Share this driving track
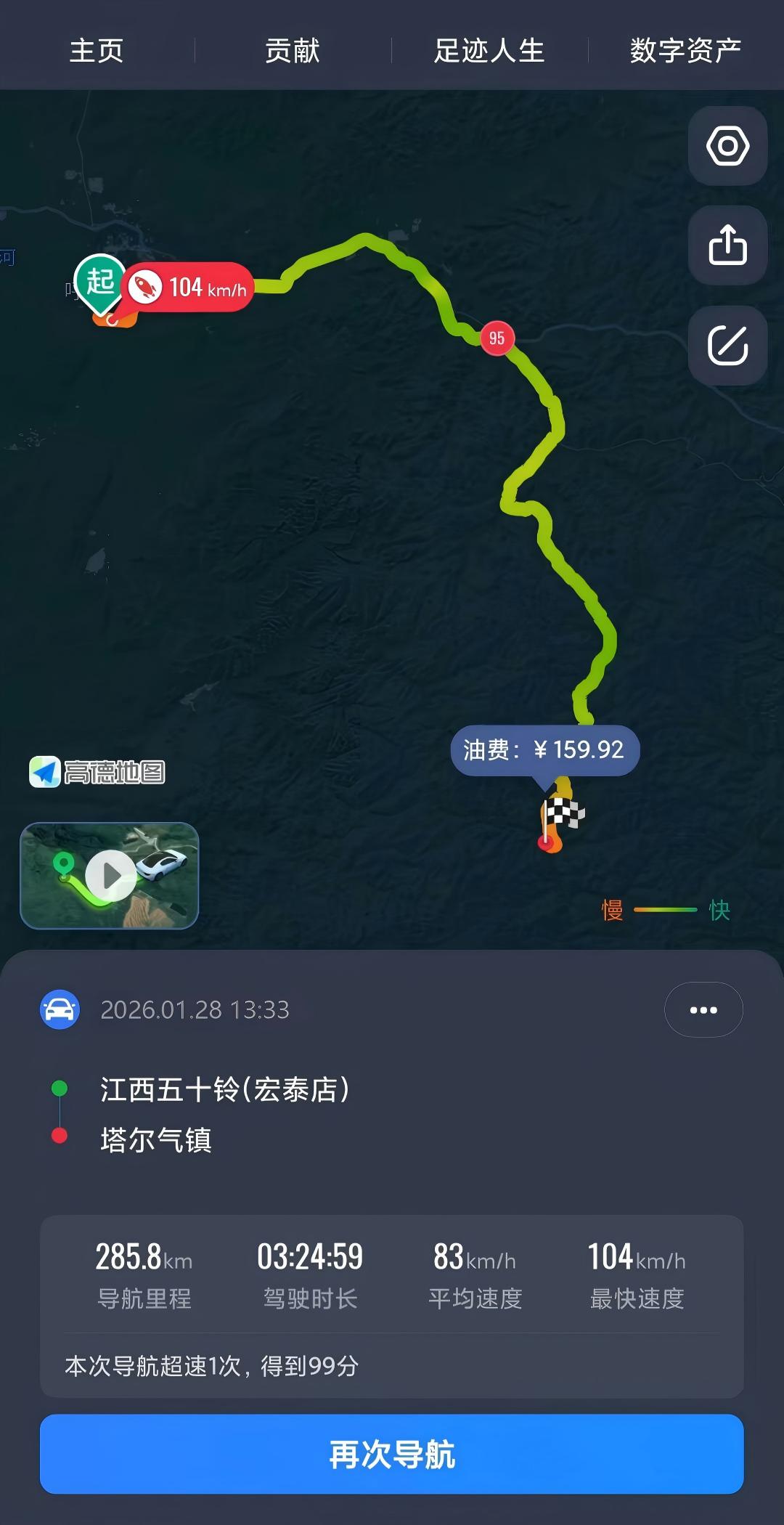The image size is (784, 1525). tap(727, 245)
